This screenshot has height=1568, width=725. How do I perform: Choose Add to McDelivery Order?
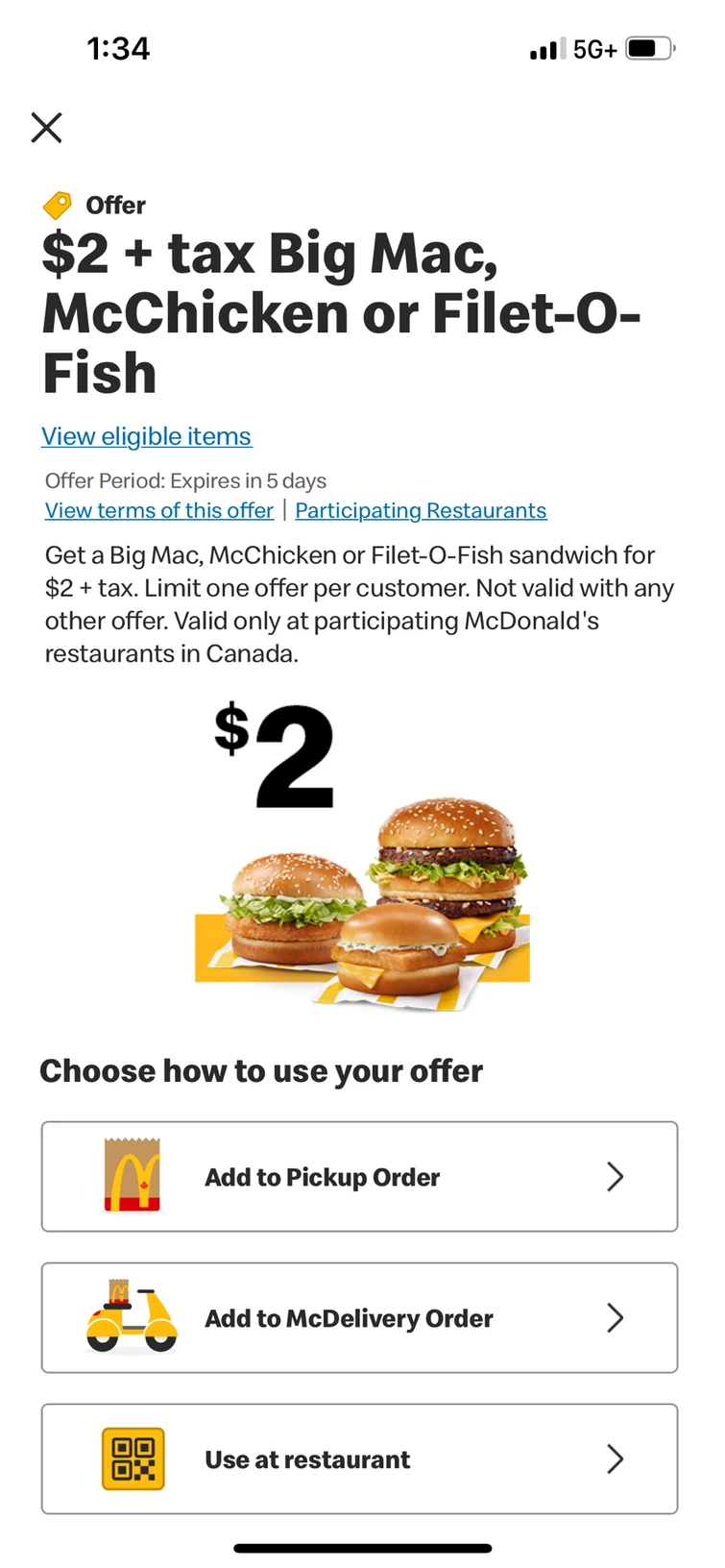pyautogui.click(x=359, y=1317)
